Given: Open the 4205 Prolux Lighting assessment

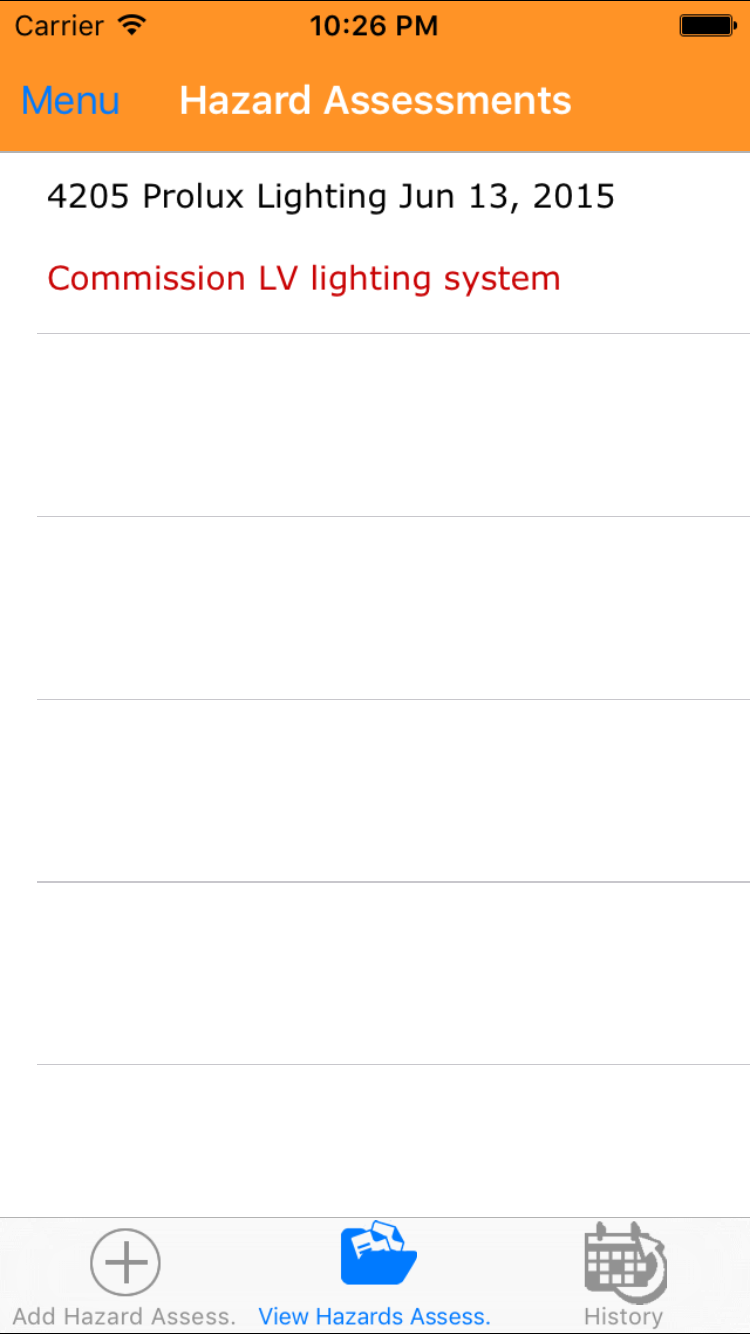Looking at the screenshot, I should click(x=330, y=238).
